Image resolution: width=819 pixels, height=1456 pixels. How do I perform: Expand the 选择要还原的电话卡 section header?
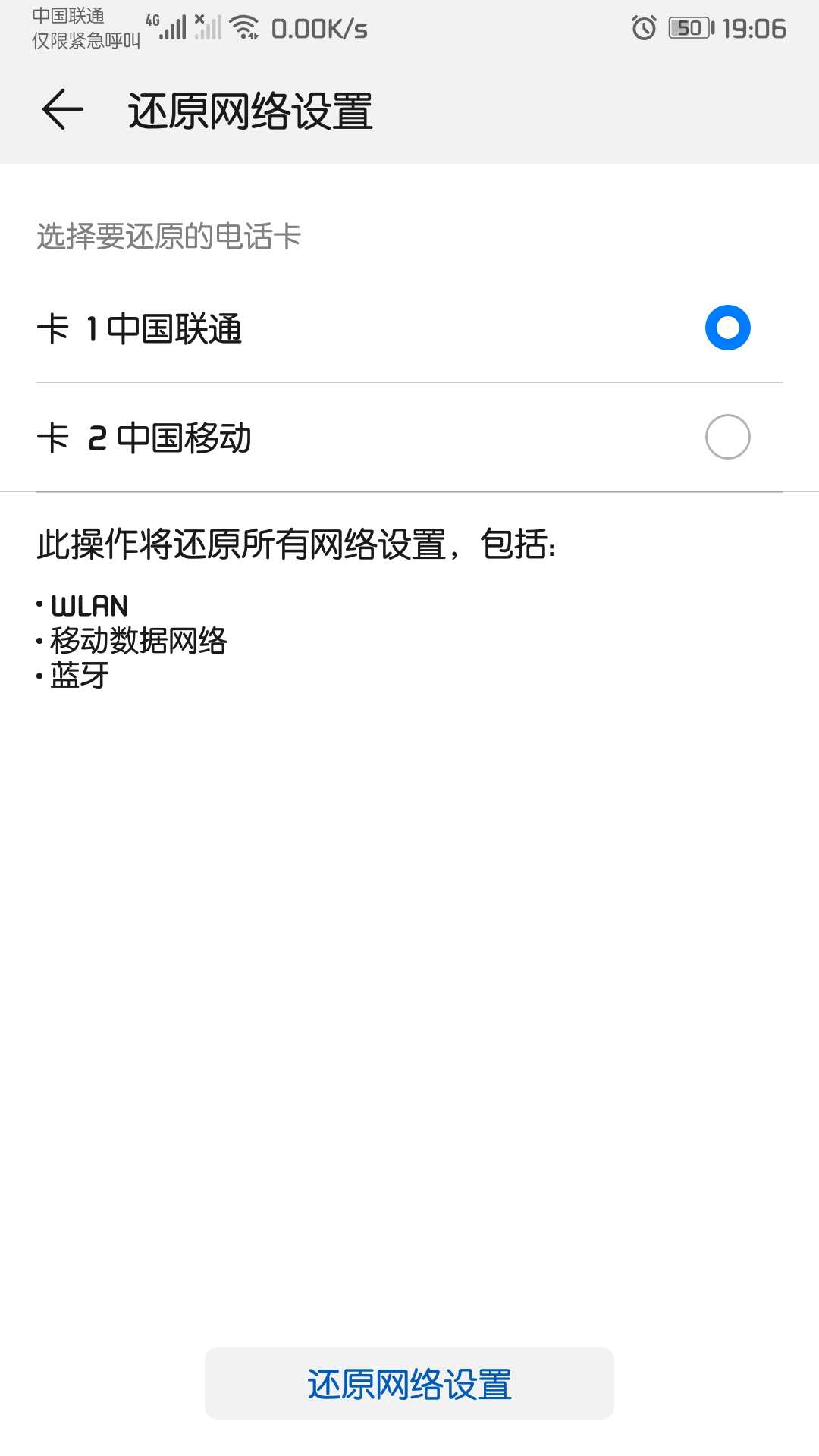pyautogui.click(x=168, y=236)
